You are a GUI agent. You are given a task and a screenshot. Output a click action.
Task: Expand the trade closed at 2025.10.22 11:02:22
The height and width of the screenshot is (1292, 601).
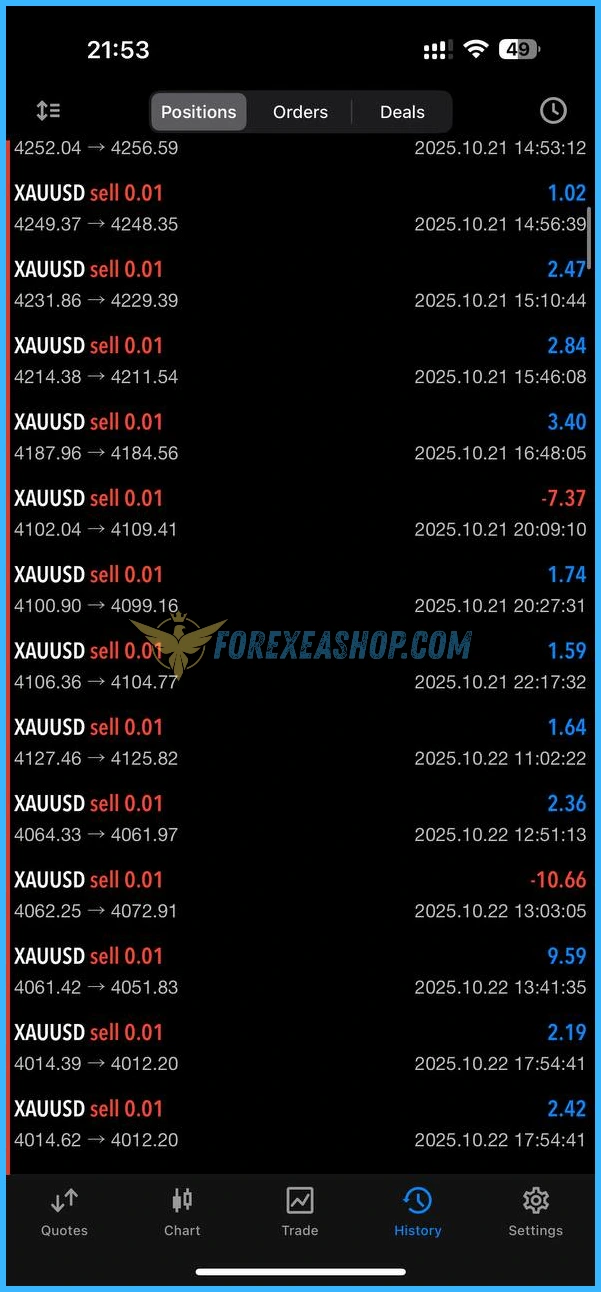click(300, 742)
